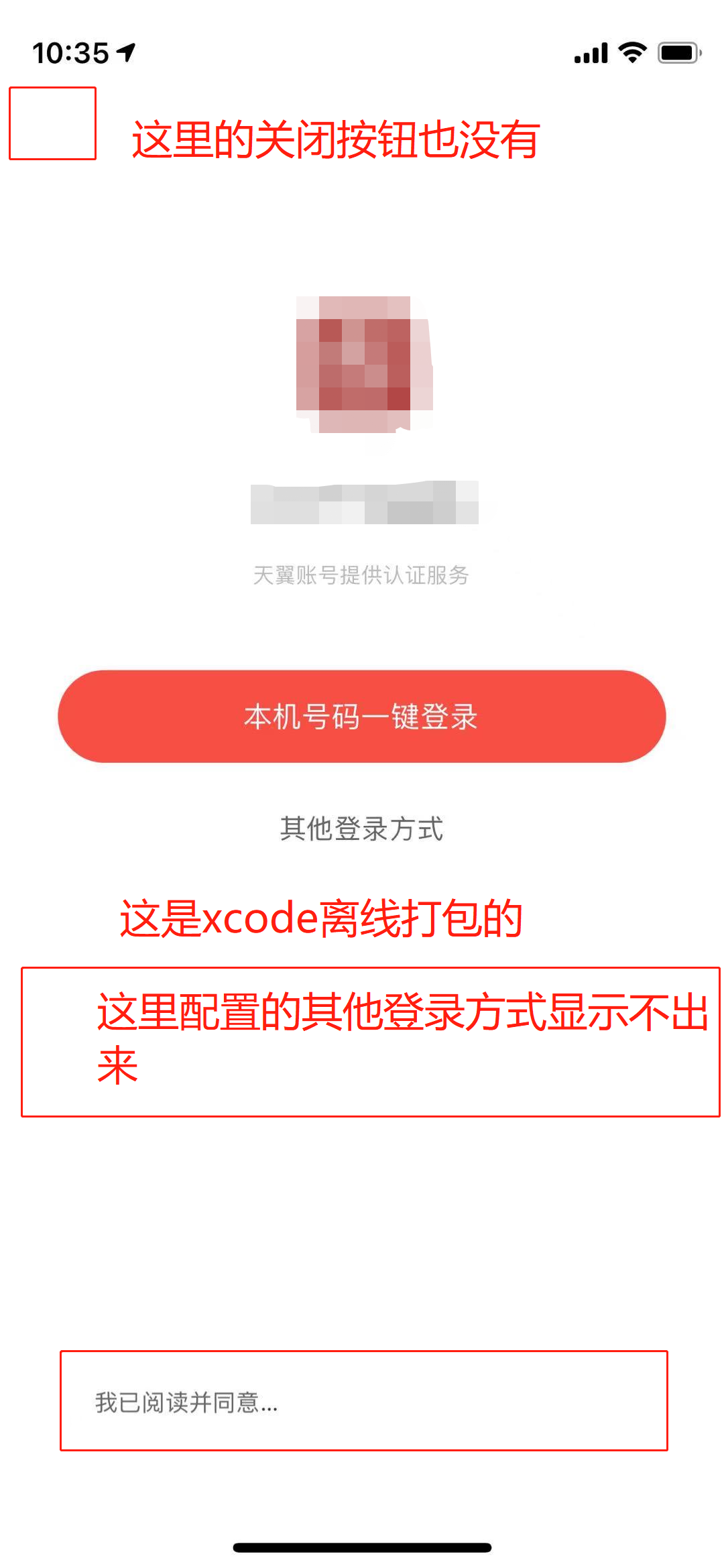Tap the 本机号码一键登录 button

[361, 716]
